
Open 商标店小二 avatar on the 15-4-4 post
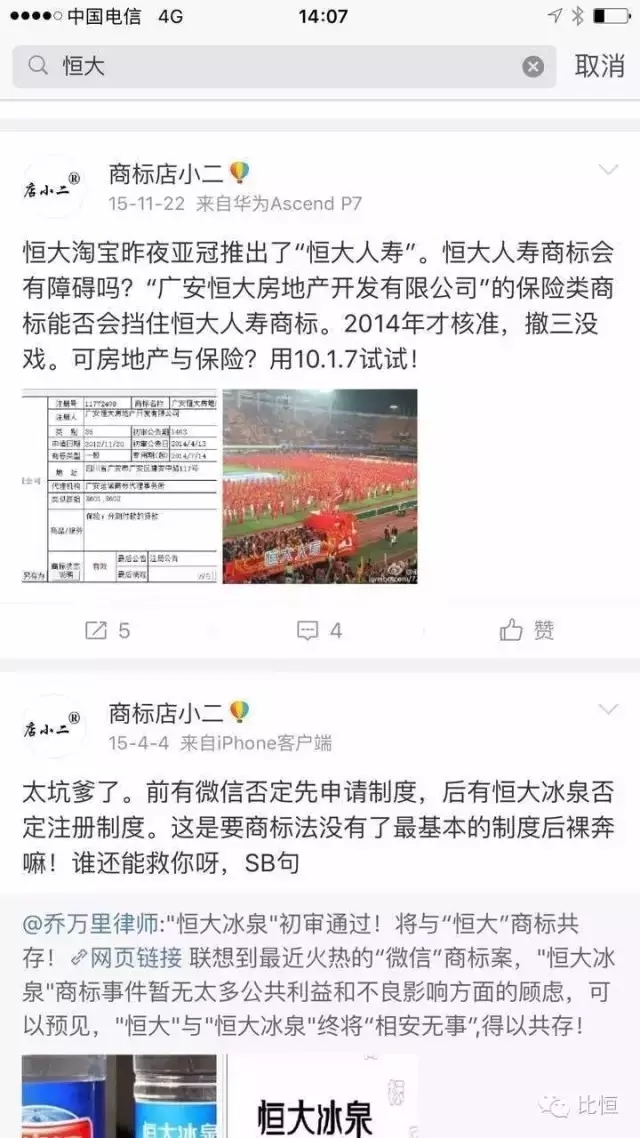(x=54, y=727)
